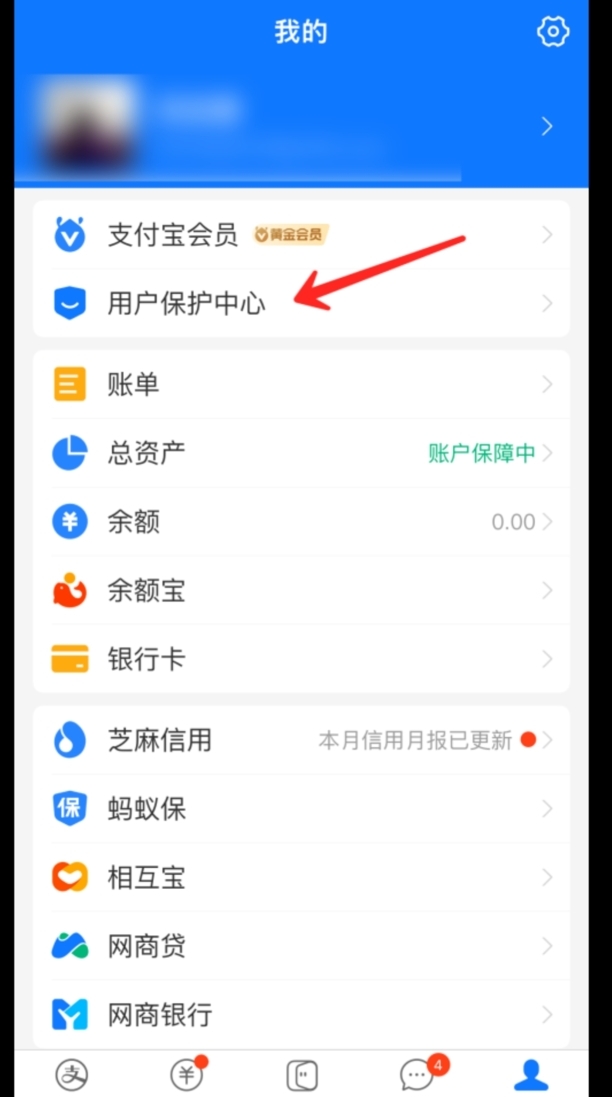Image resolution: width=612 pixels, height=1097 pixels.
Task: Open the 余额 balance row
Action: click(300, 522)
